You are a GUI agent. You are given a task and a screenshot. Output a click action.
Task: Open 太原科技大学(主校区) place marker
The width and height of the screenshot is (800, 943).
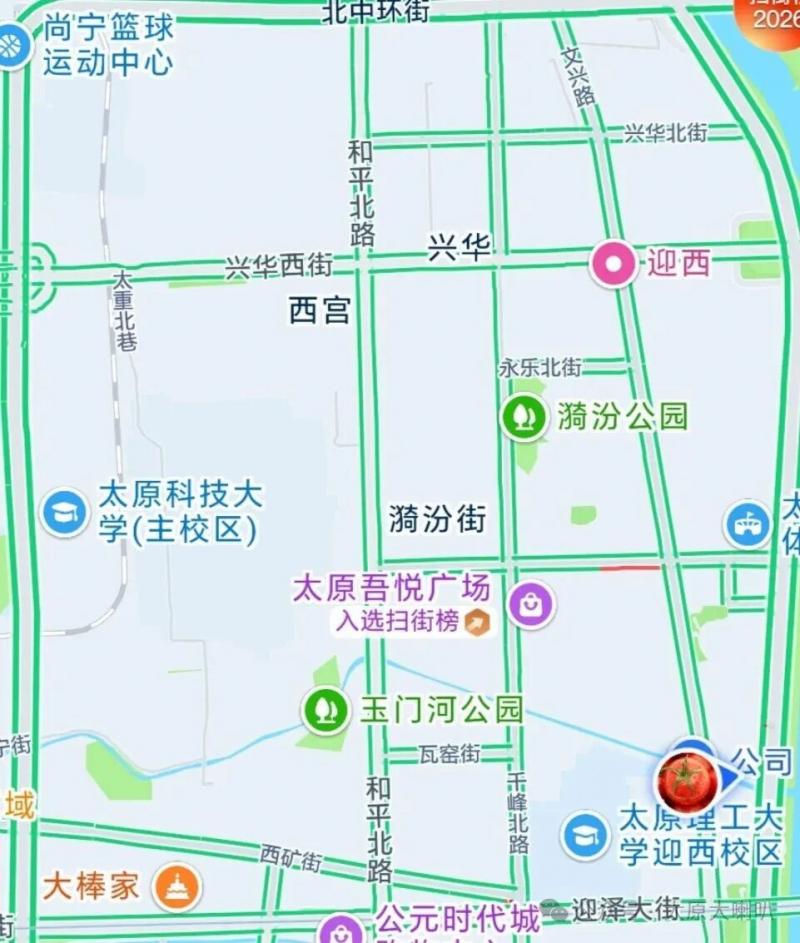pos(65,513)
